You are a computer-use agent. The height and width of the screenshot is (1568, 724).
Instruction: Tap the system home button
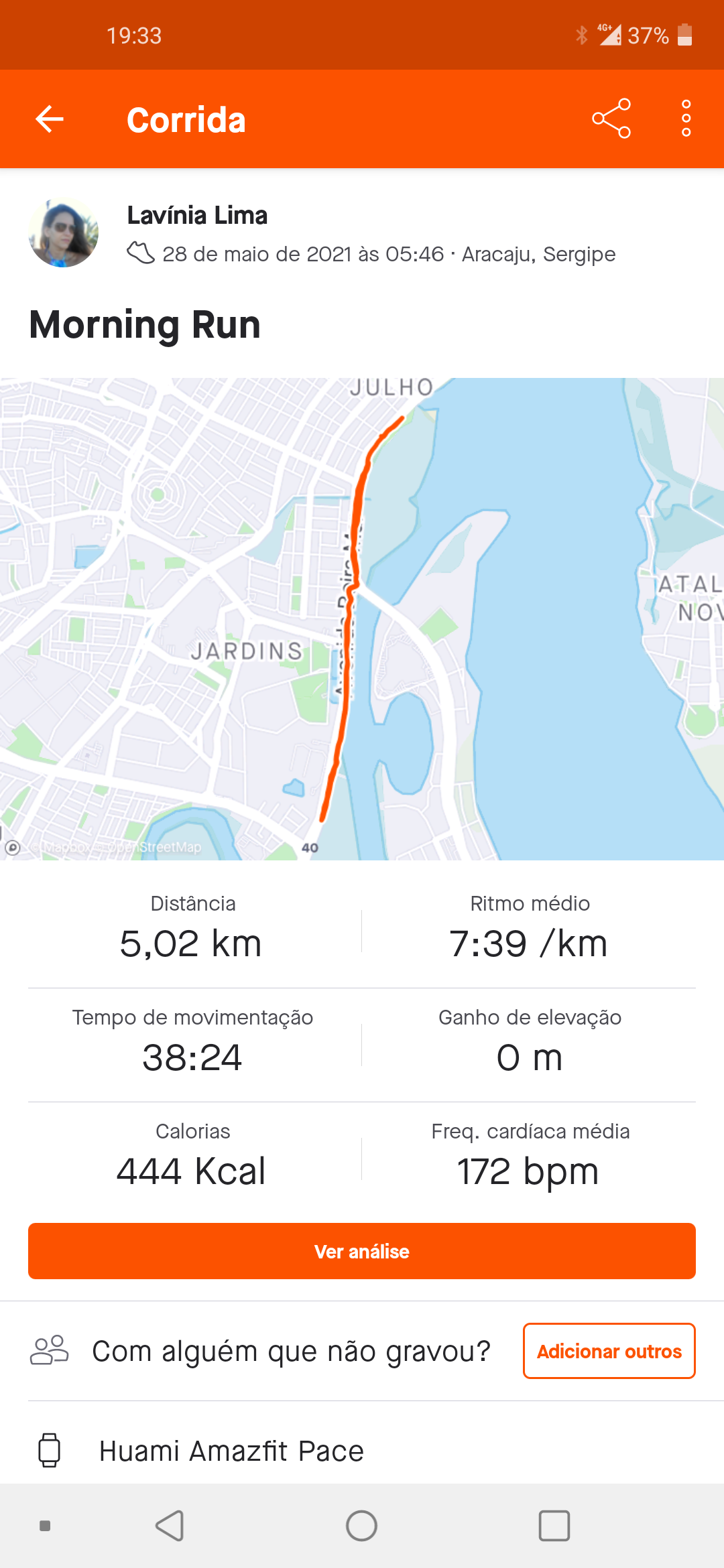(362, 1526)
